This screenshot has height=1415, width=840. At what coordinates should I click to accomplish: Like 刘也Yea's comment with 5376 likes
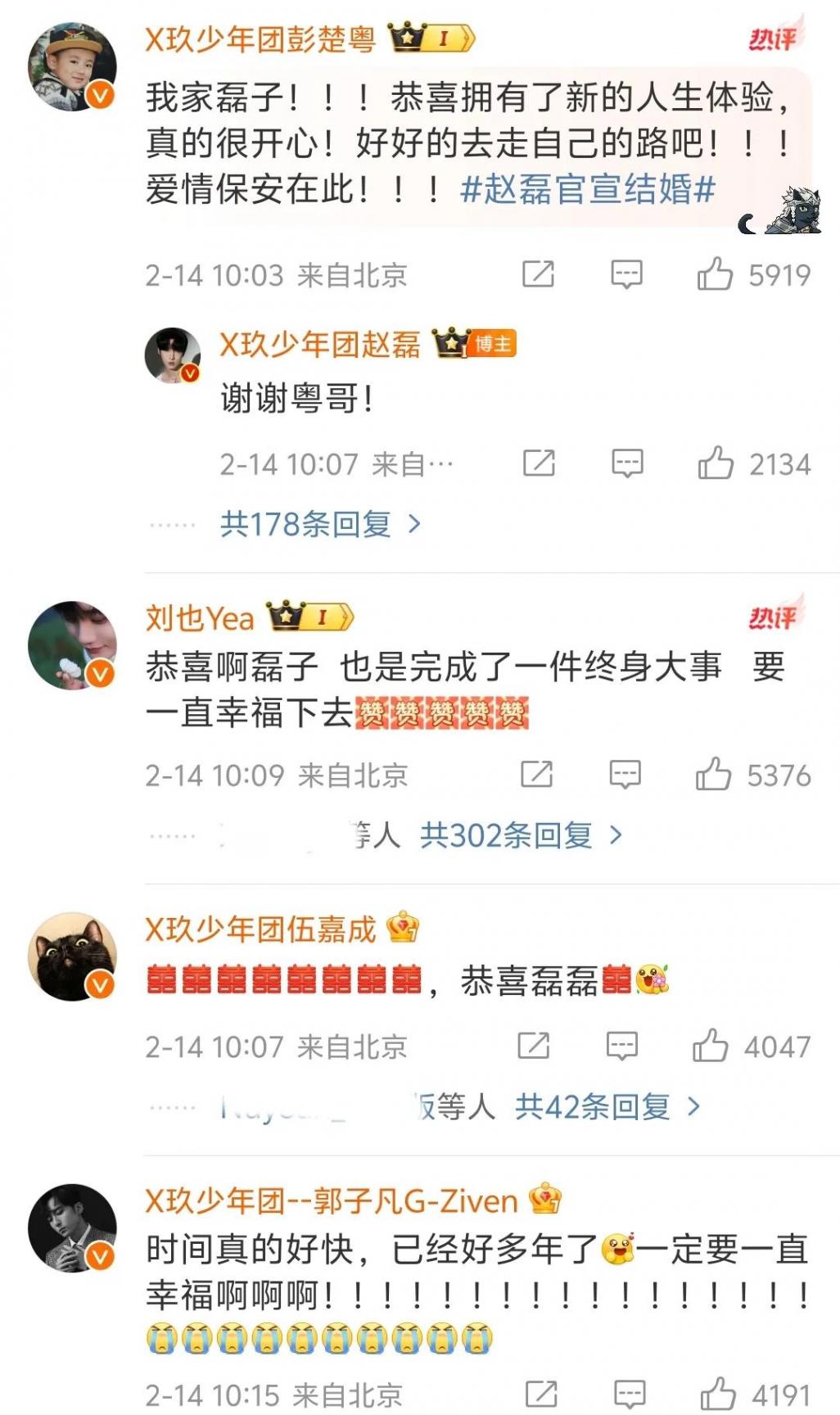pos(713,775)
